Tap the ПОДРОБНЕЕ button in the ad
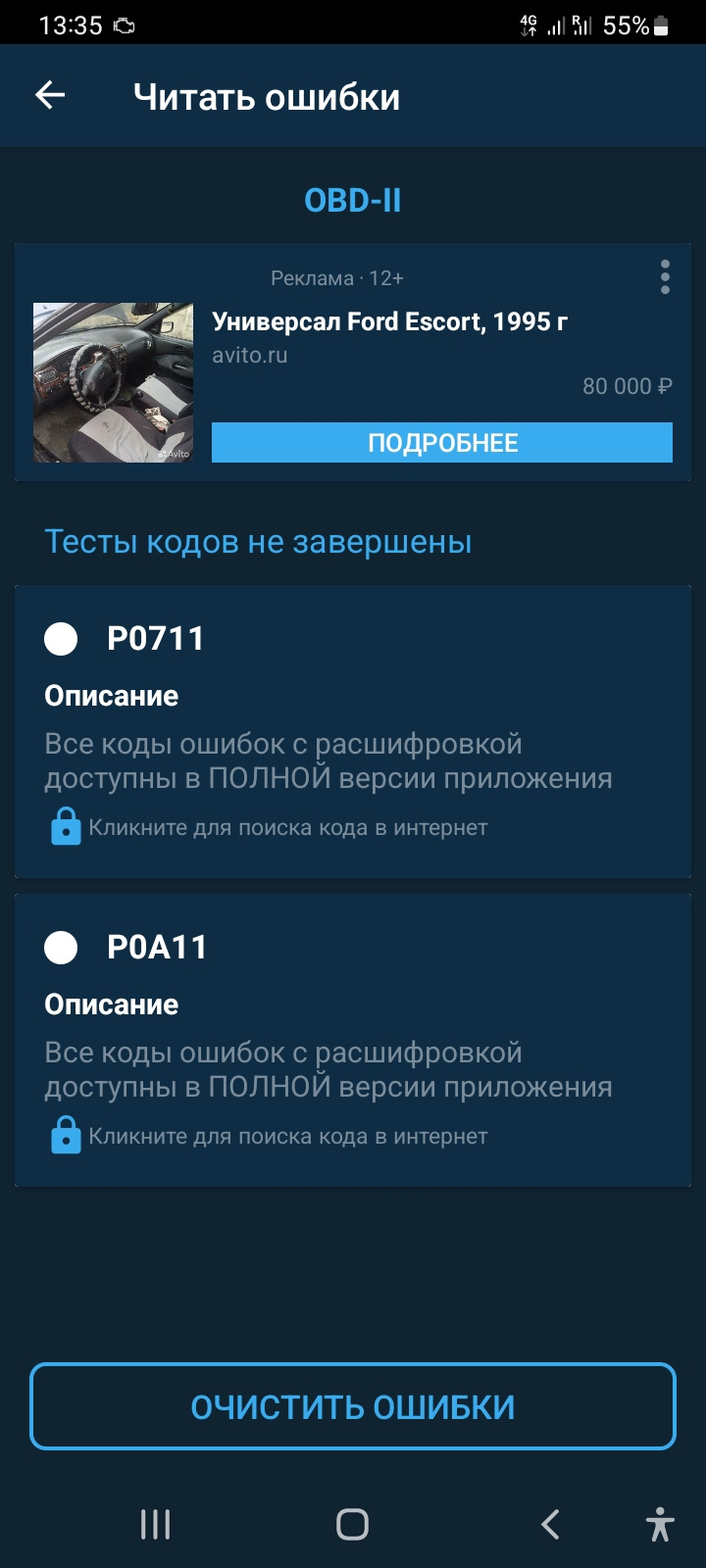The height and width of the screenshot is (1568, 706). pos(442,443)
